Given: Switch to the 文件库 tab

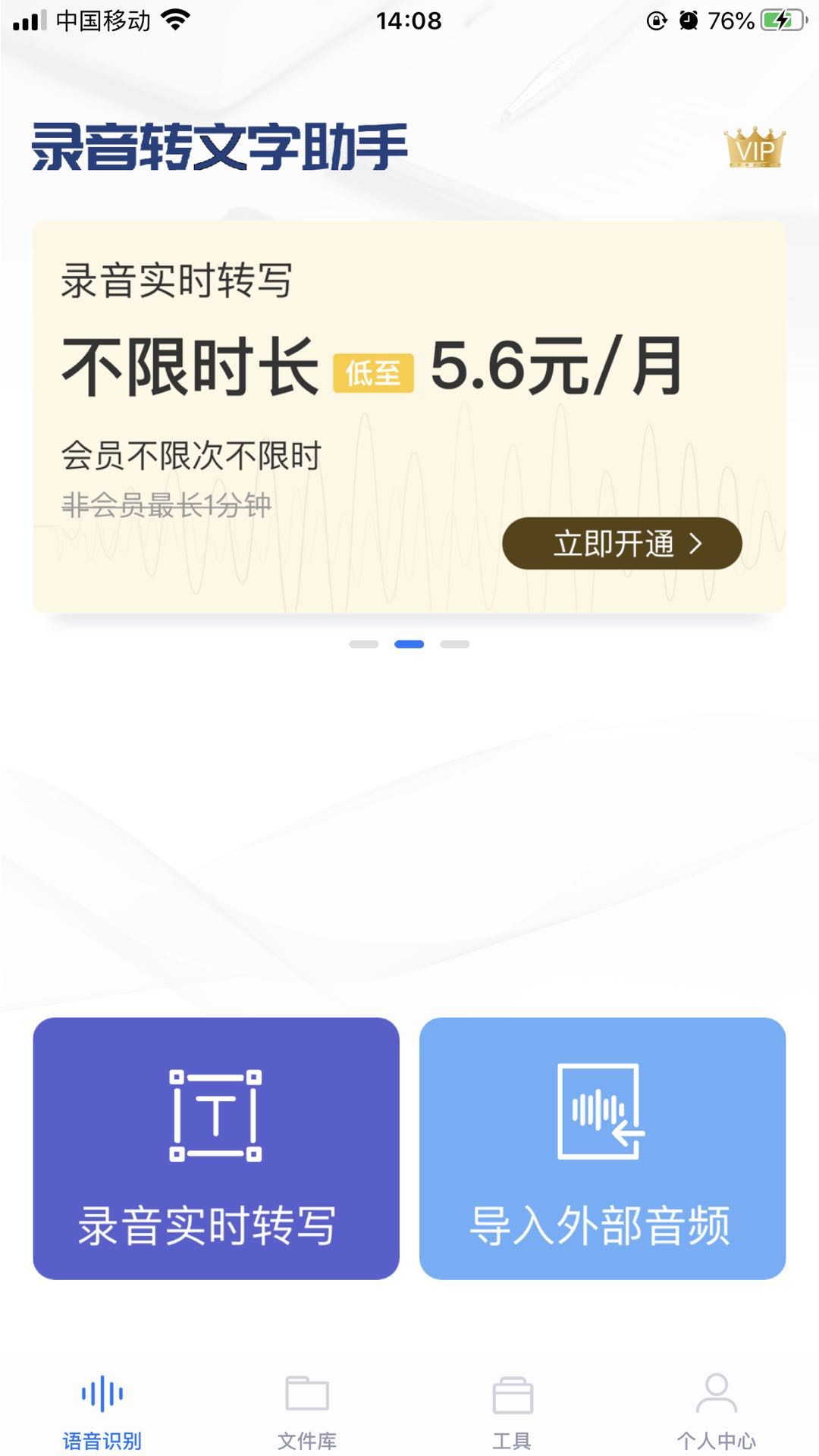Looking at the screenshot, I should (307, 1412).
